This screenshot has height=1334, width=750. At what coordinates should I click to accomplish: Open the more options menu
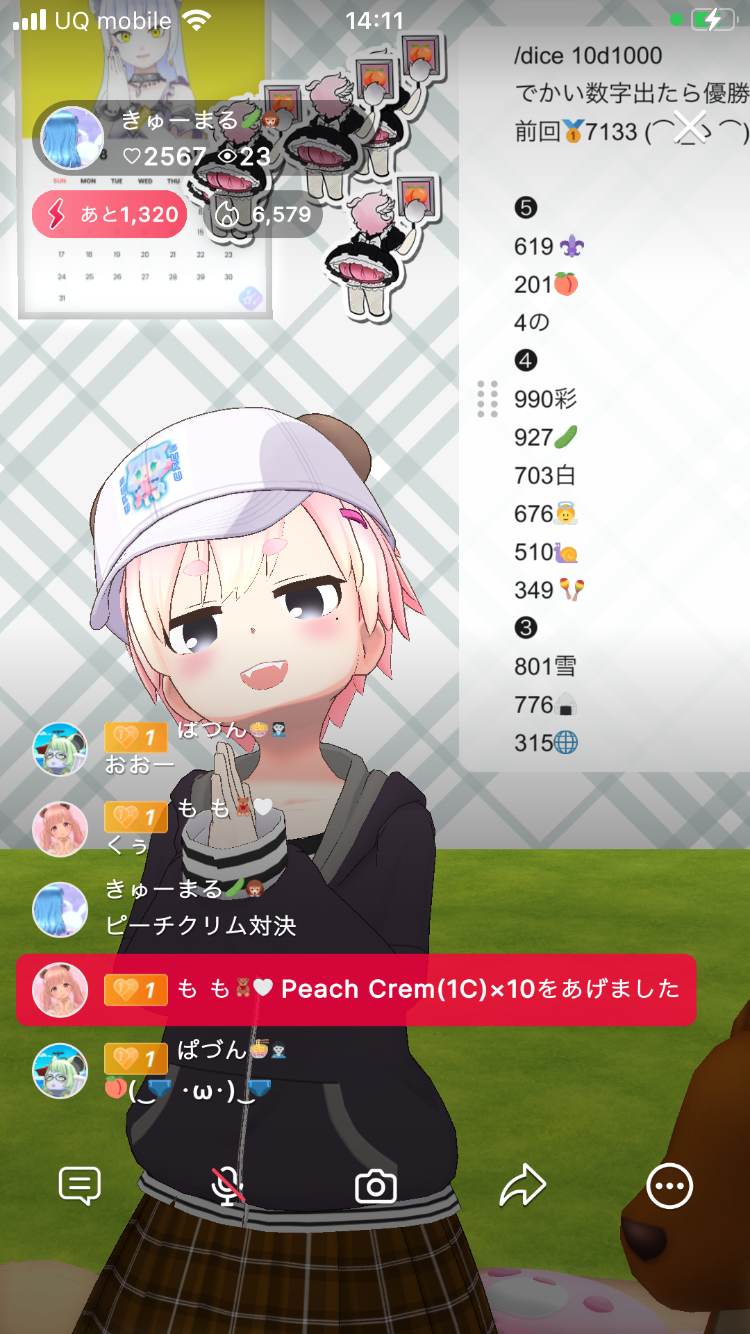[x=669, y=1186]
